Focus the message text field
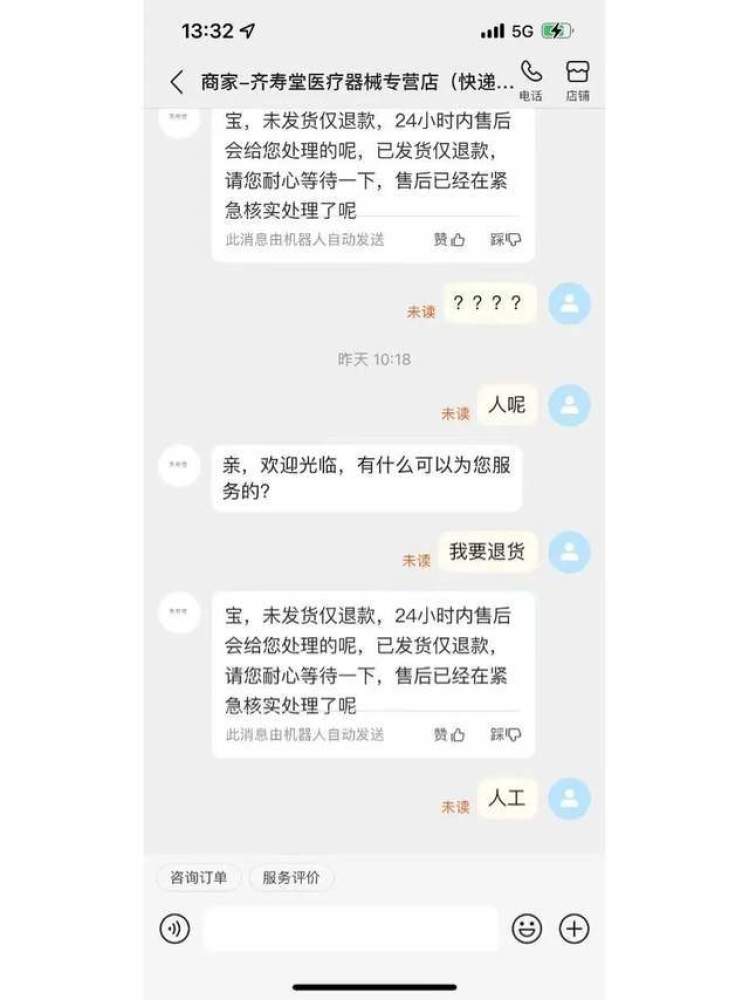This screenshot has height=1000, width=749. [x=350, y=929]
